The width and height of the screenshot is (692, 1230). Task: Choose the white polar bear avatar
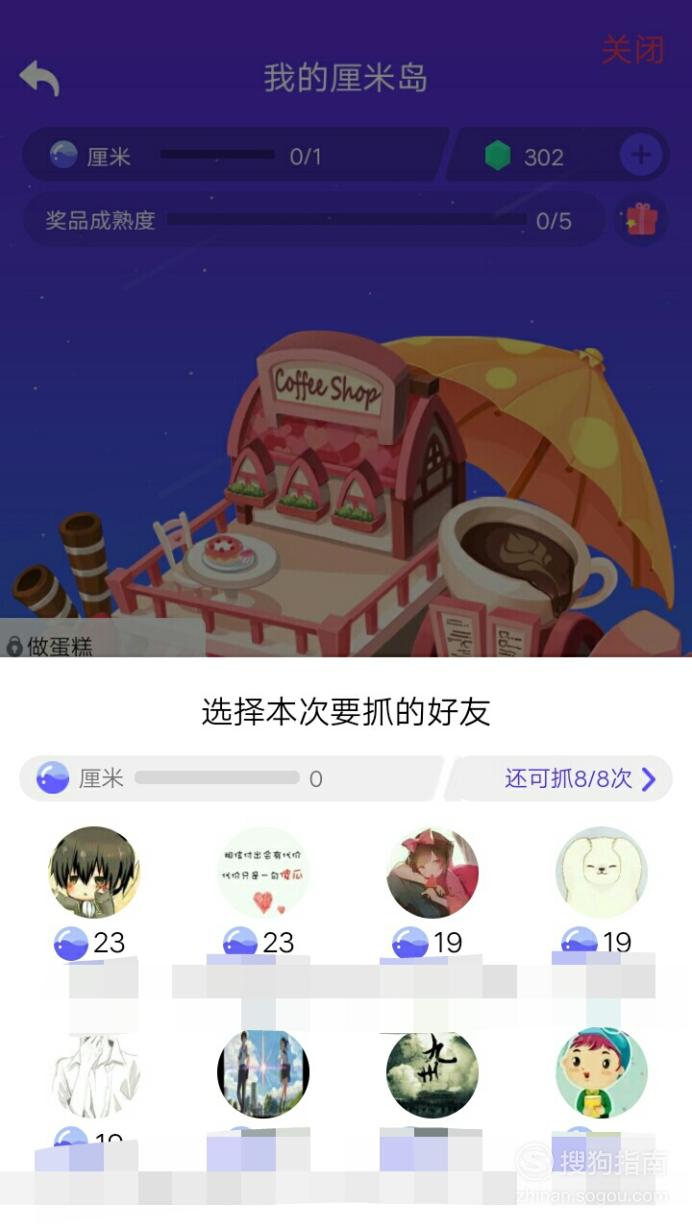(x=601, y=872)
